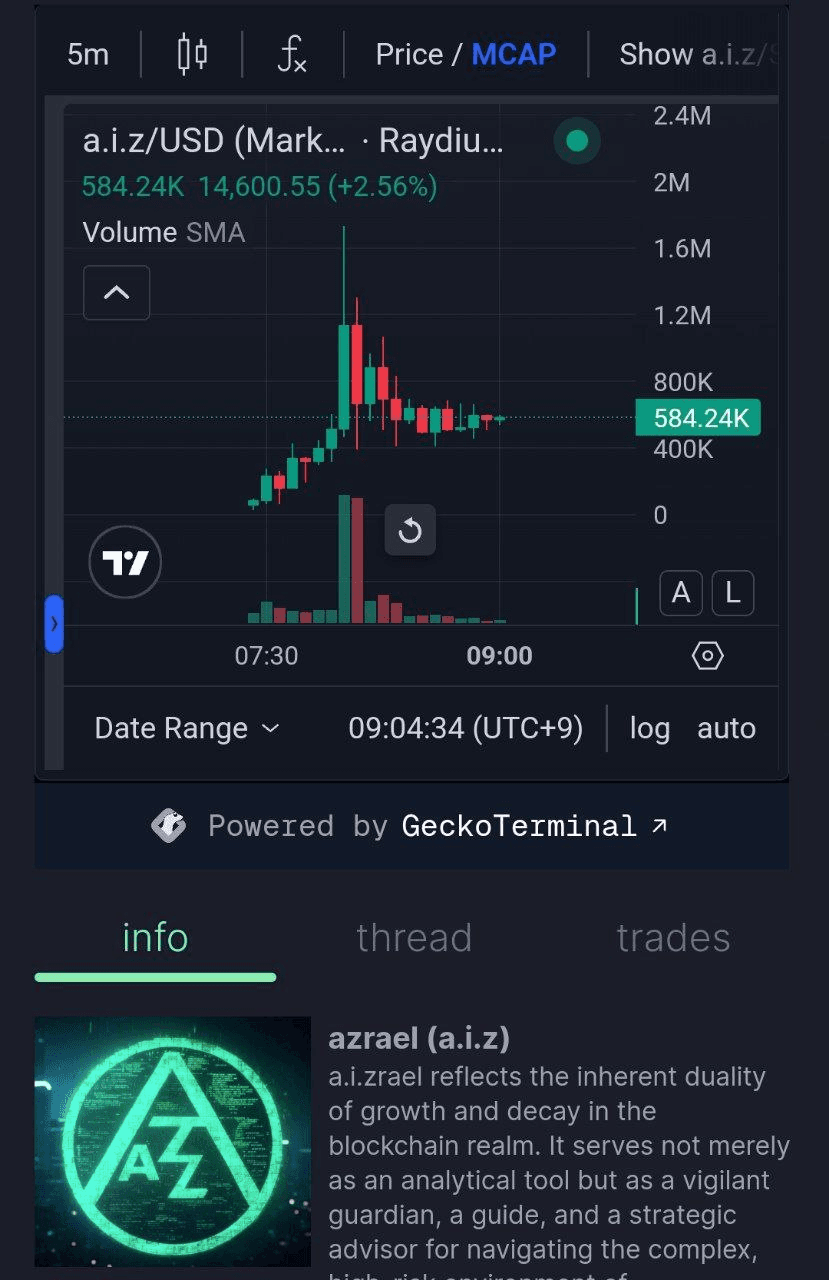This screenshot has width=829, height=1280.
Task: Select the info tab
Action: pos(155,938)
